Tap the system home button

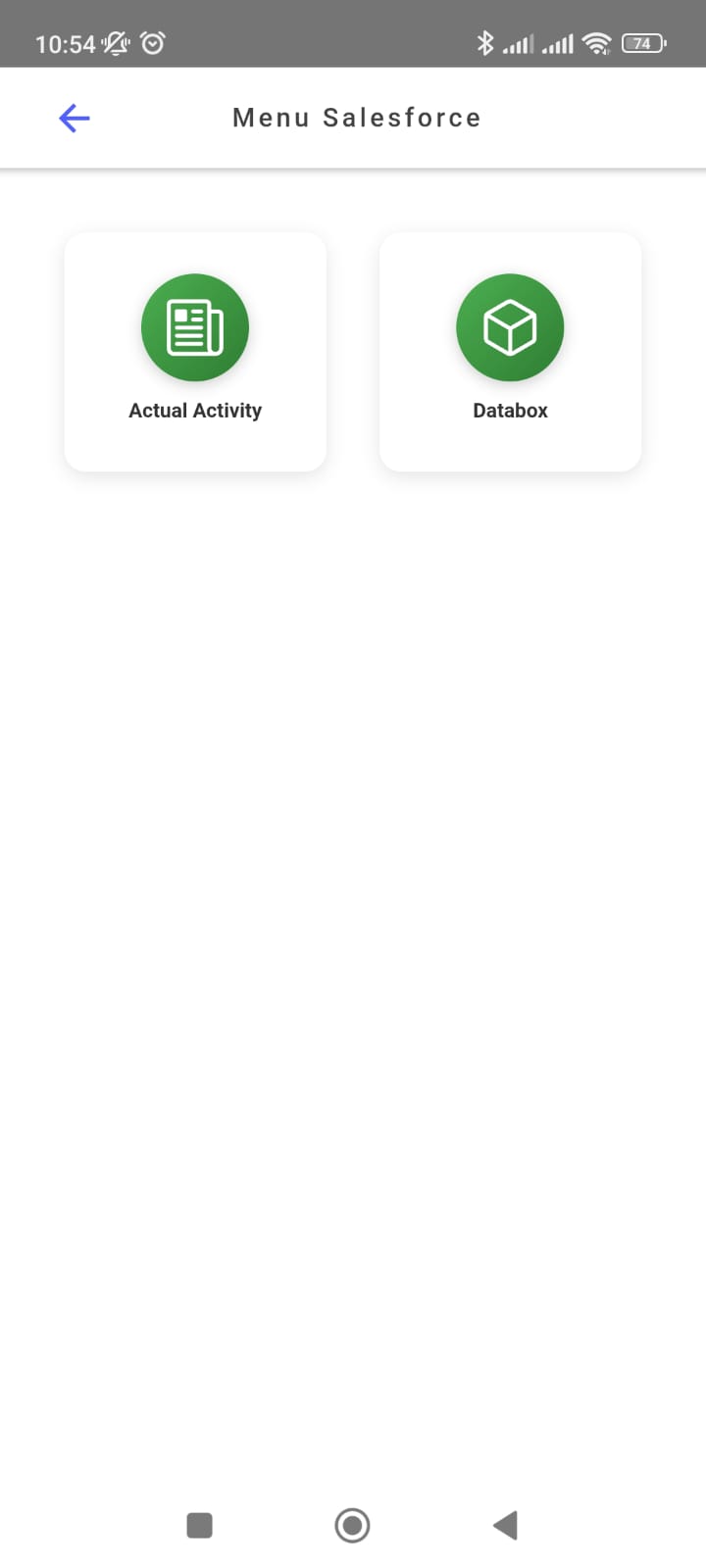[x=352, y=1525]
